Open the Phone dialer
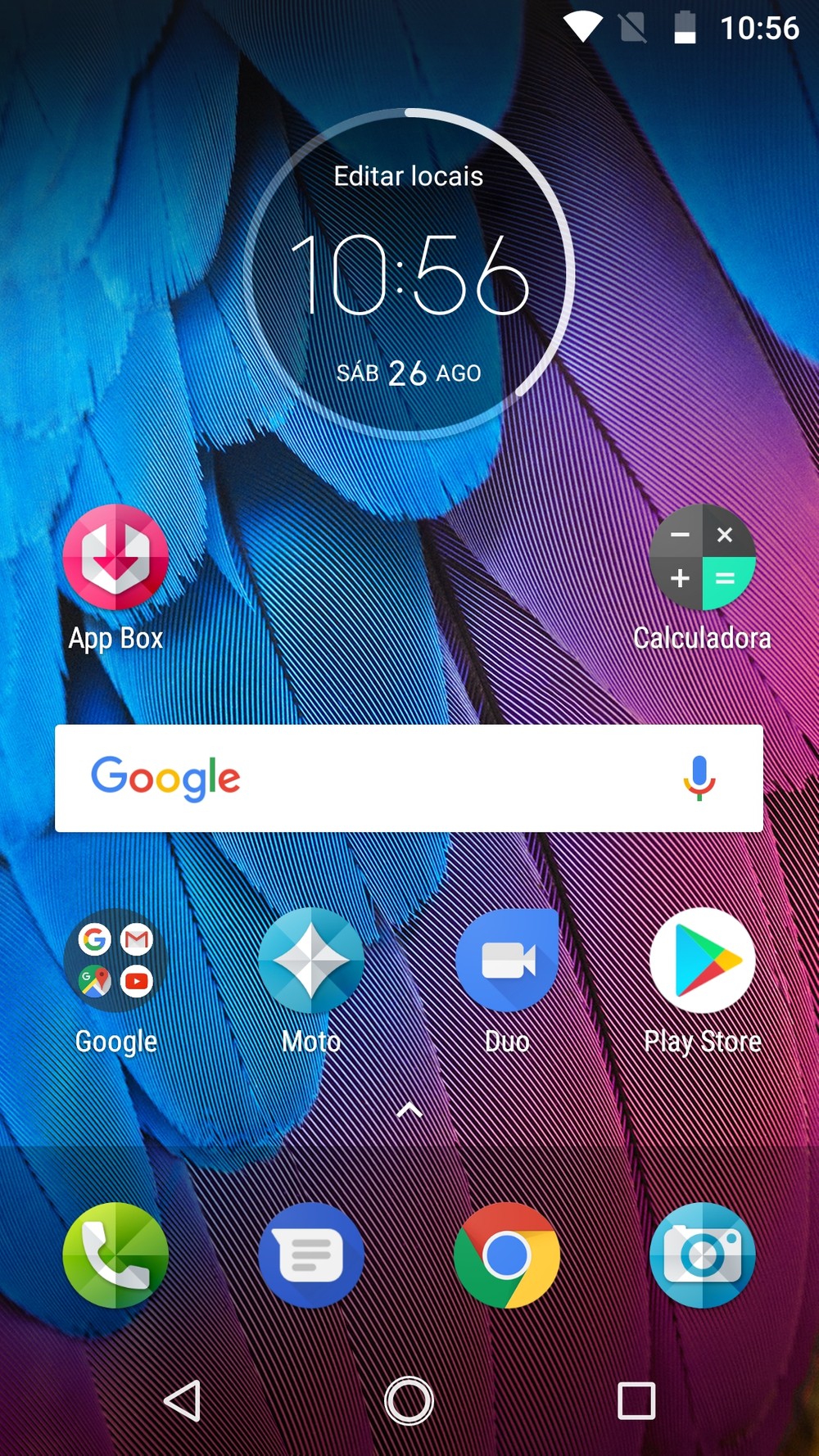The image size is (819, 1456). point(115,1255)
